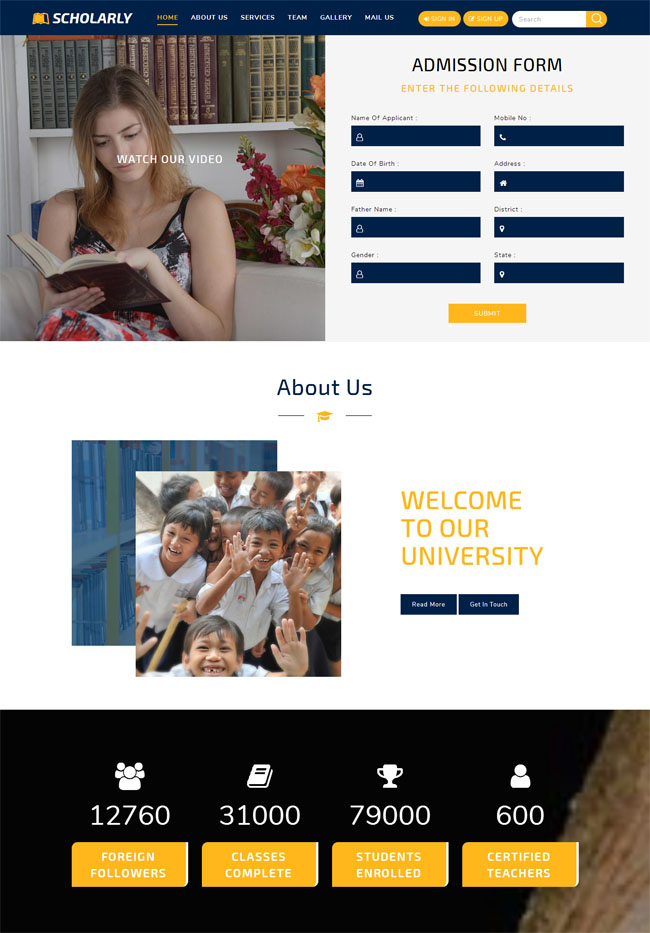
Task: Open the About Us nav link
Action: pos(209,18)
